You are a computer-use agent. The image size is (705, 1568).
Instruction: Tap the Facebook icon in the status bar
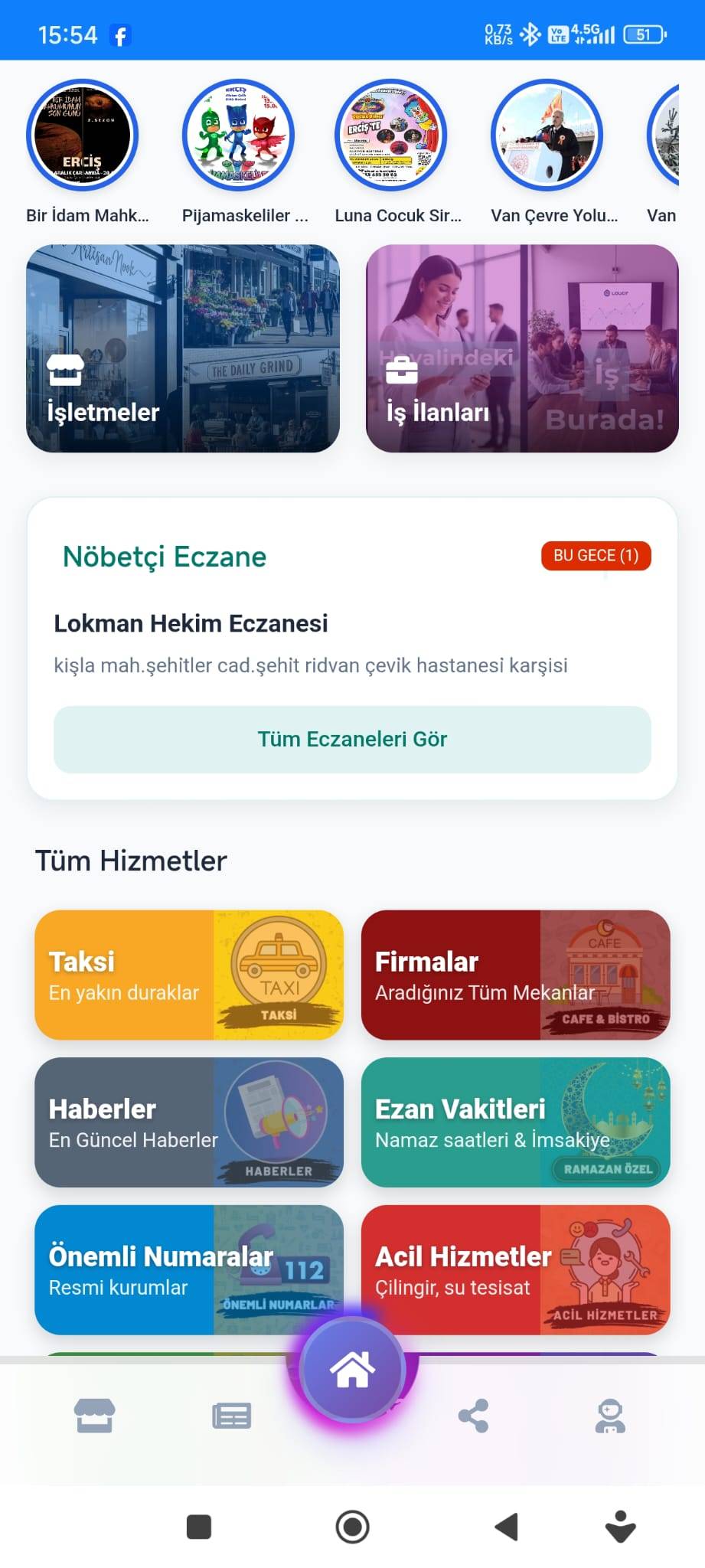pos(119,34)
